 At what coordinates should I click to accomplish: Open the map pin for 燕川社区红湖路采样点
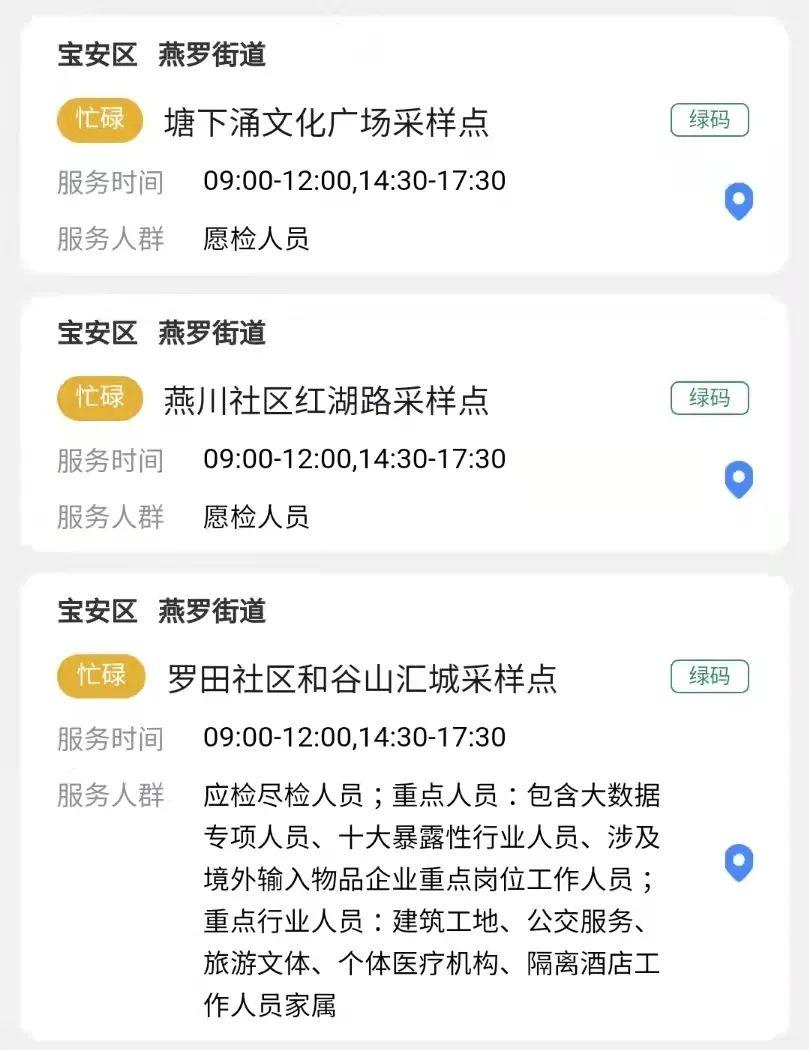pyautogui.click(x=738, y=480)
